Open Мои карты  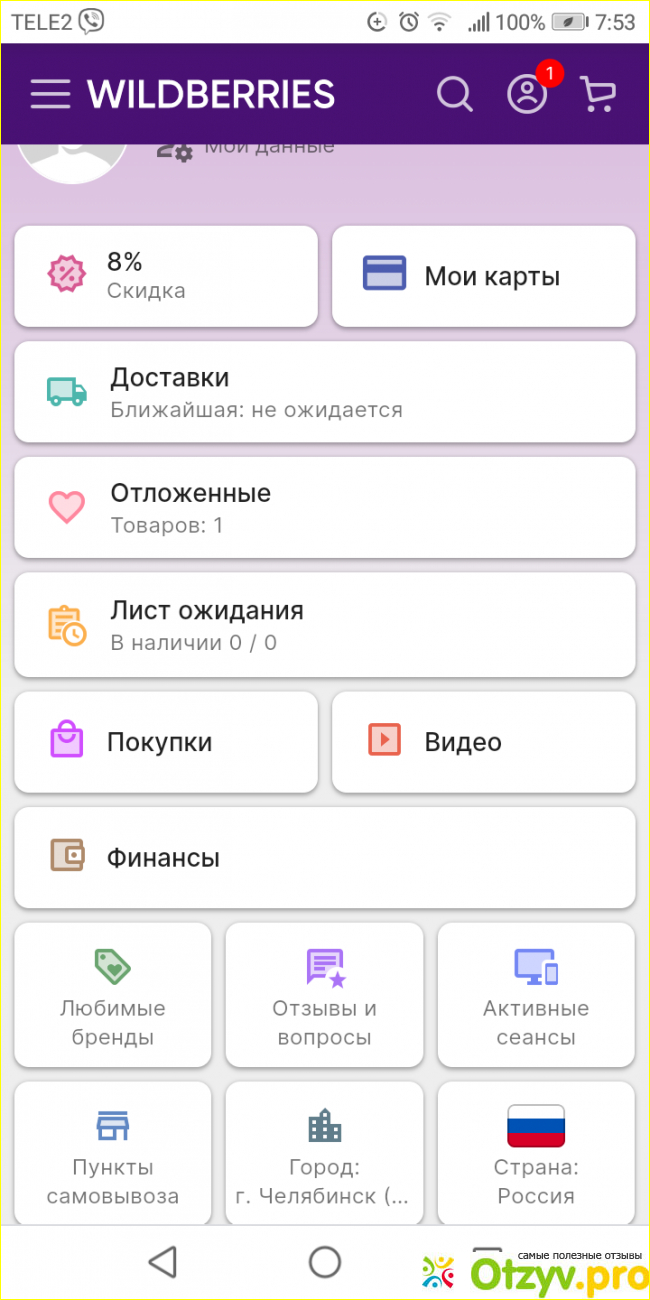coord(484,276)
